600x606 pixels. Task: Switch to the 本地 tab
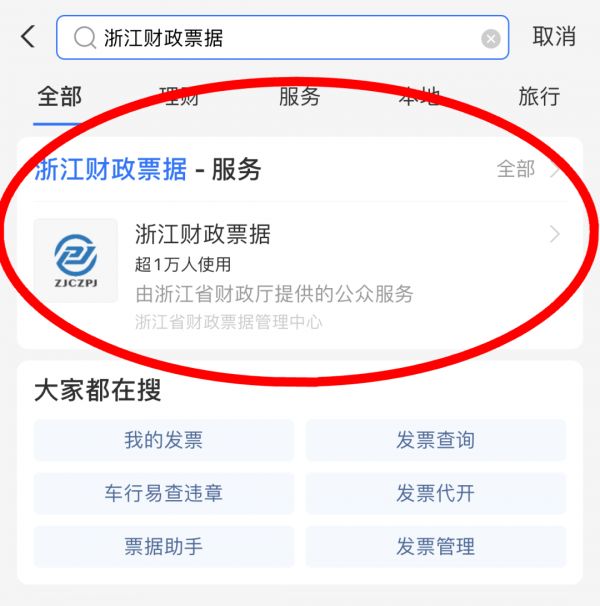(x=418, y=97)
